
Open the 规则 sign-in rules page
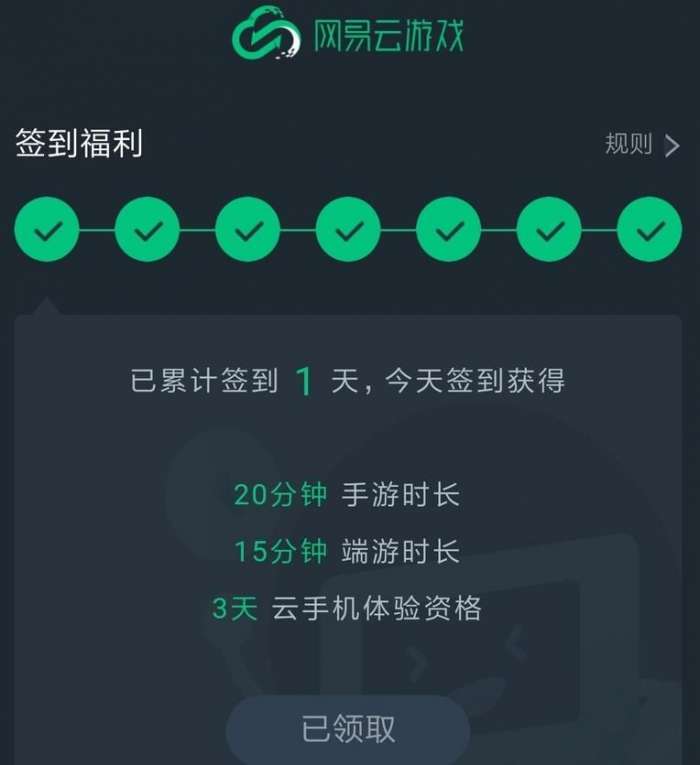click(641, 145)
